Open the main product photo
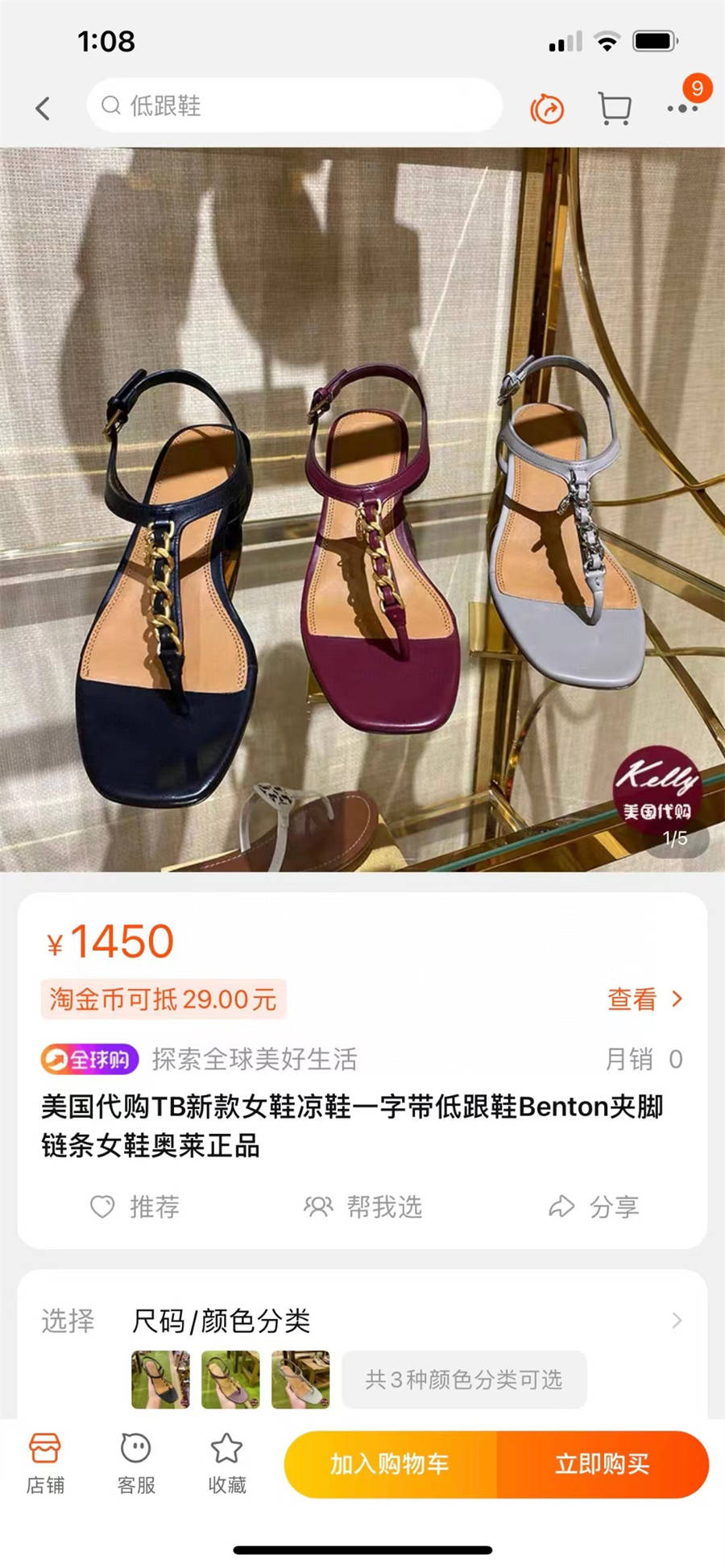This screenshot has width=725, height=1568. pos(362,509)
